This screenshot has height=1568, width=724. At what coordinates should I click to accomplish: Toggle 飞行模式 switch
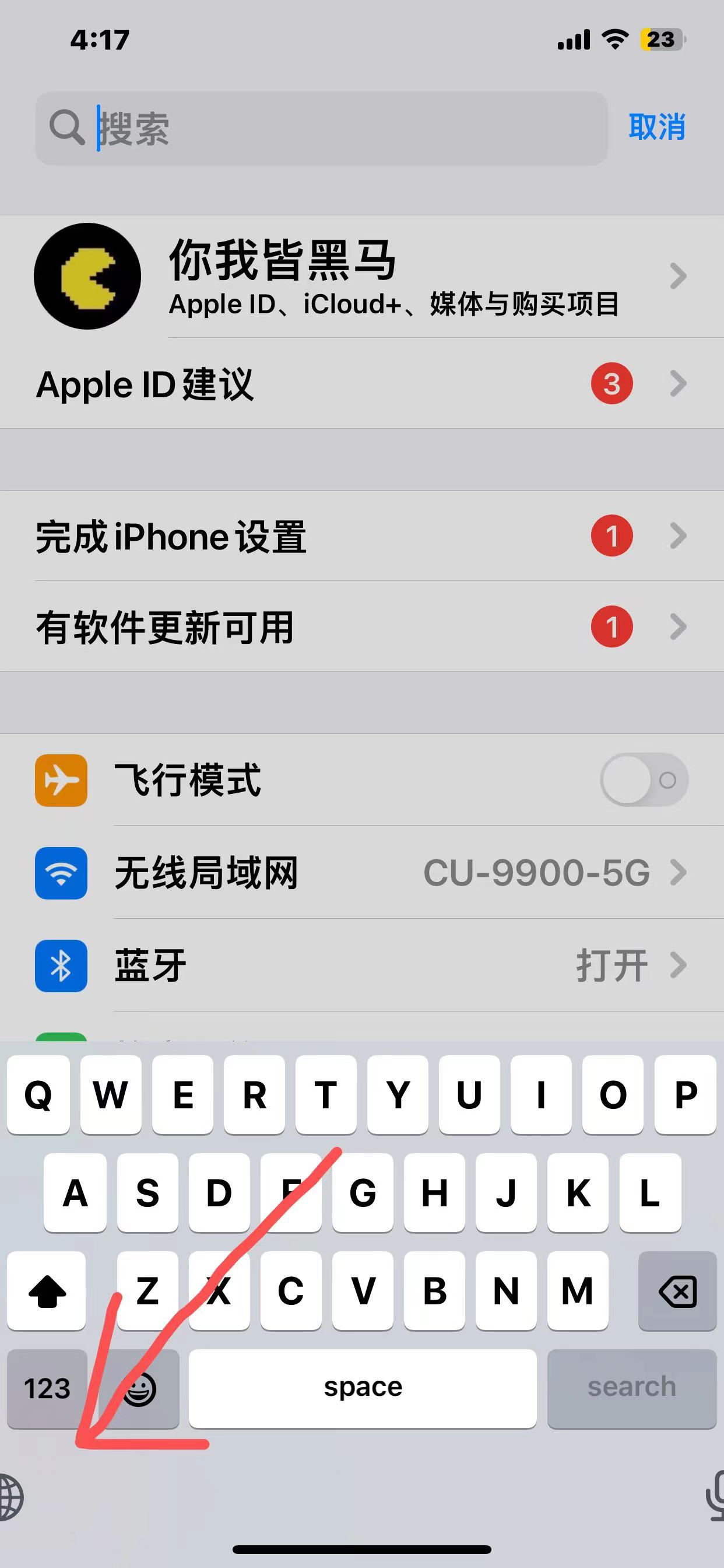coord(644,780)
